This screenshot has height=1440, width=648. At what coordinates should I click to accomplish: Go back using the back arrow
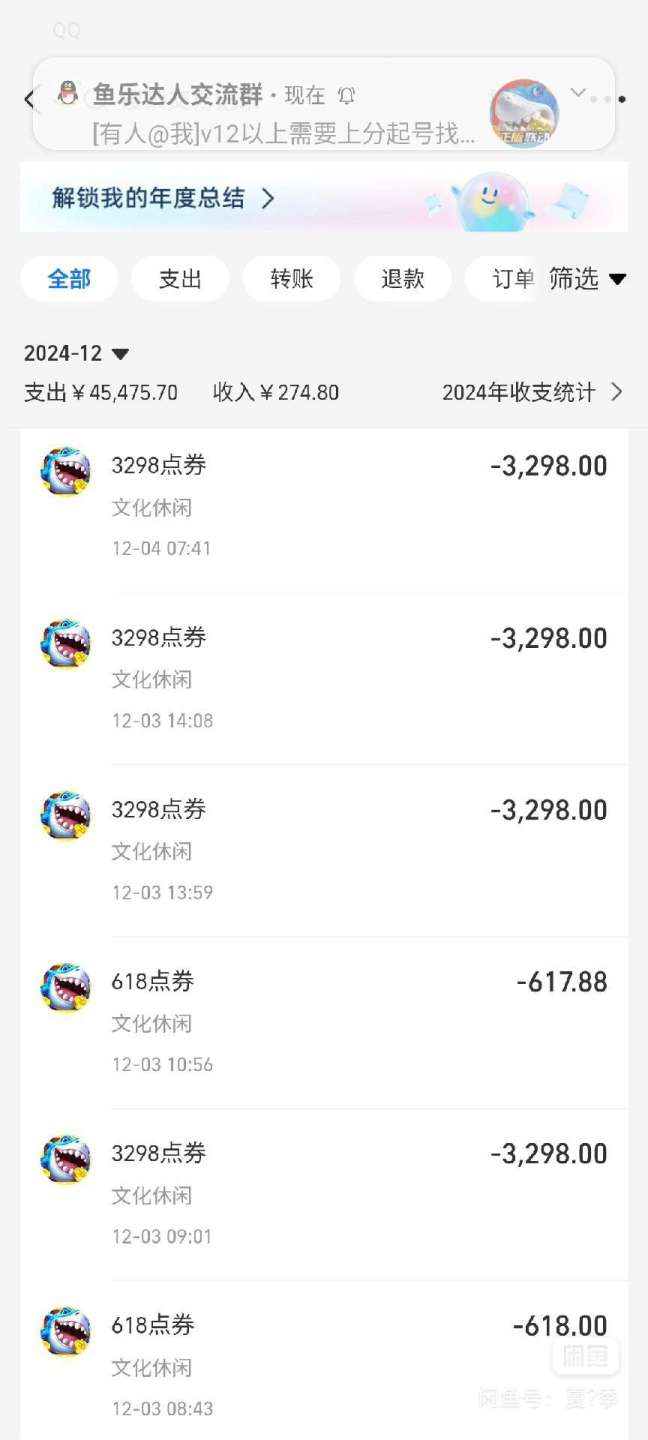(x=28, y=99)
